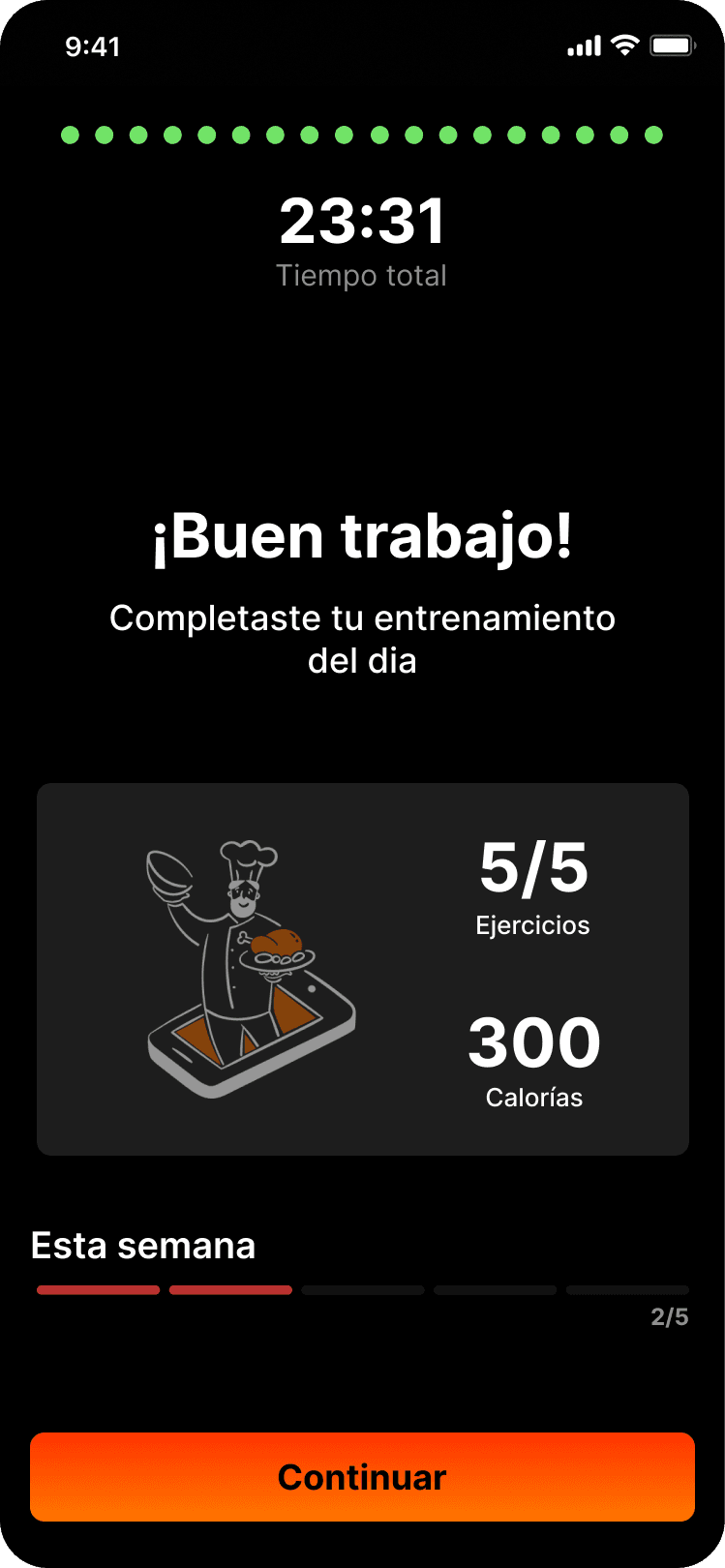
Task: Open the workout summary card details
Action: point(362,968)
